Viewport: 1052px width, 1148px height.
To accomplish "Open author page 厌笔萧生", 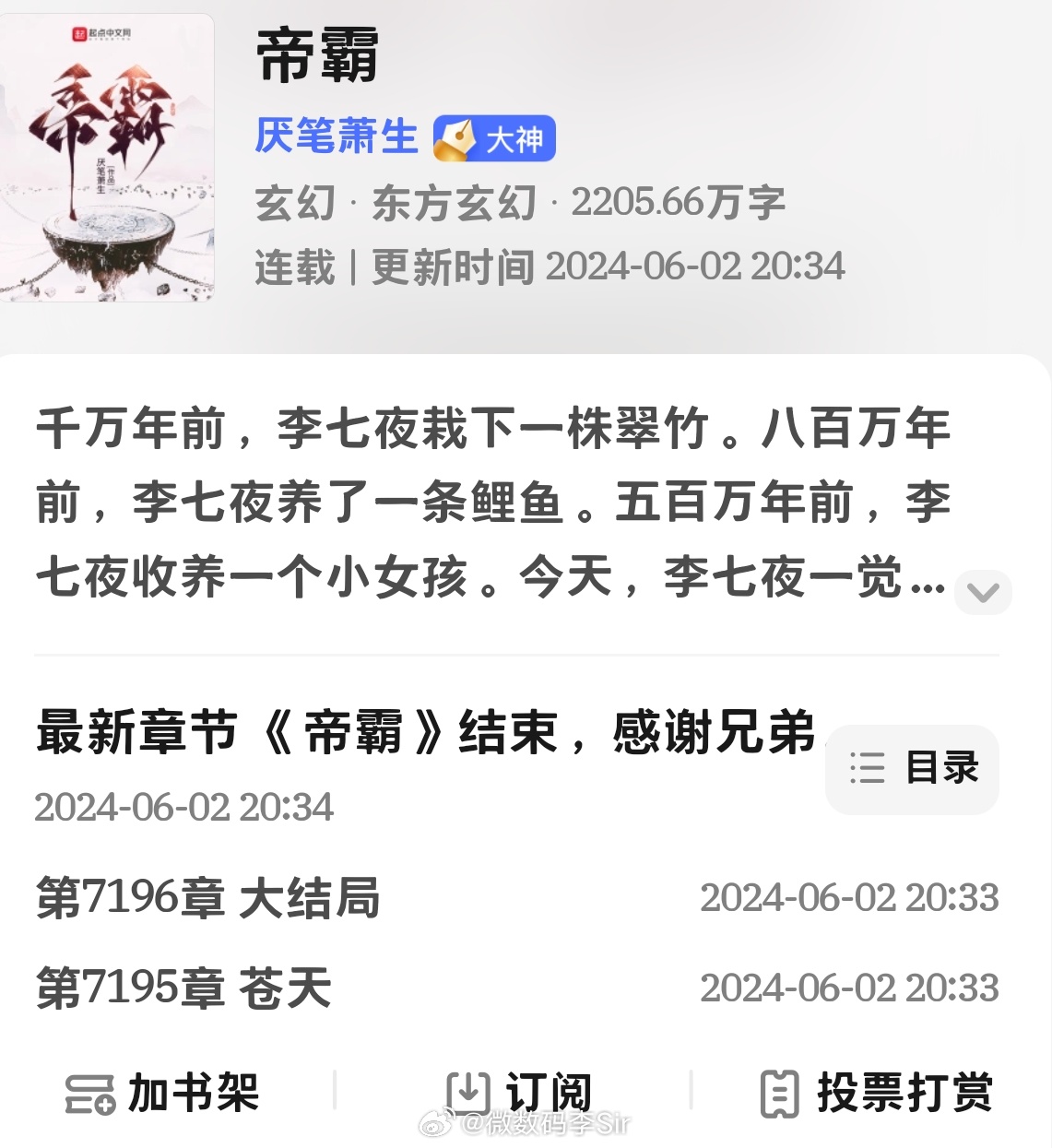I will [335, 136].
